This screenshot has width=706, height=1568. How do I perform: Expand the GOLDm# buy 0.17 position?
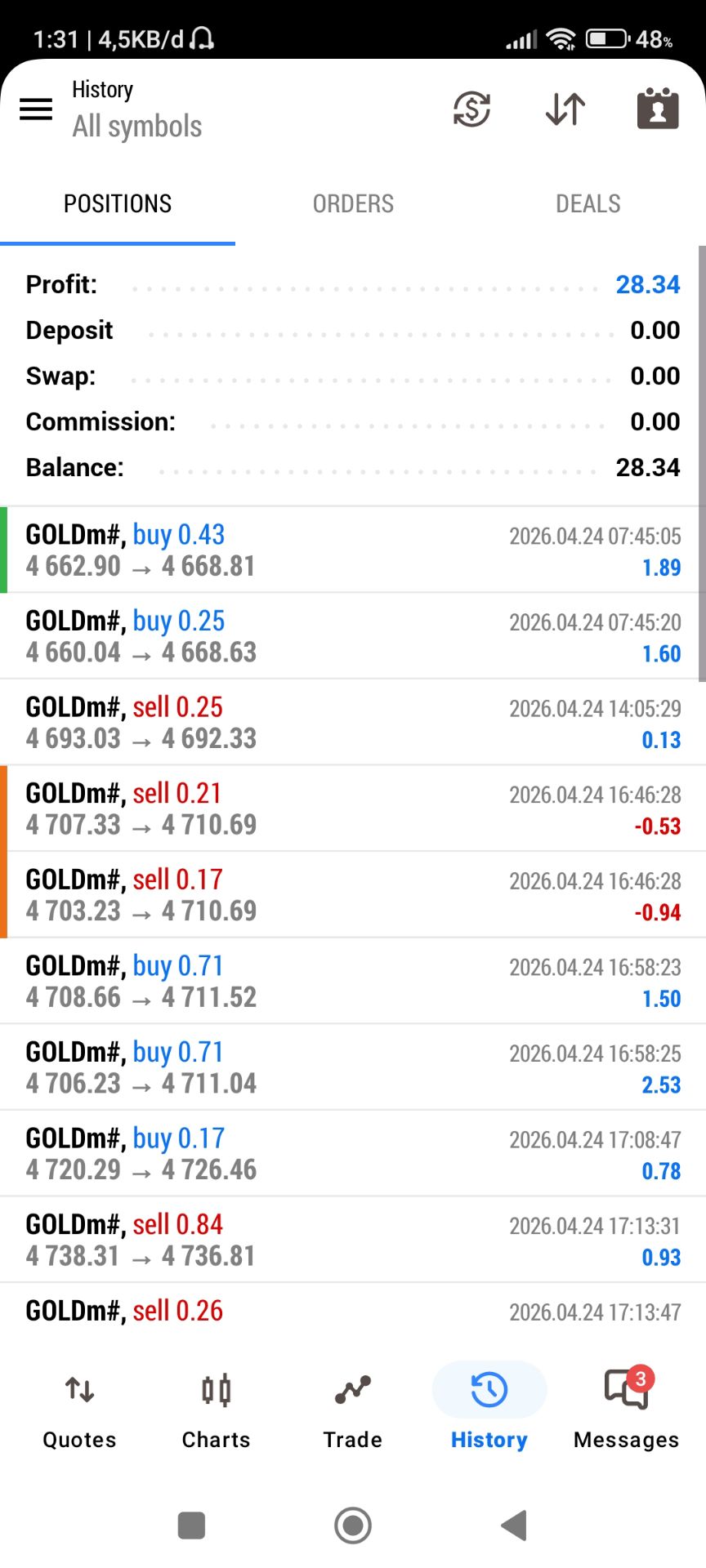353,1154
